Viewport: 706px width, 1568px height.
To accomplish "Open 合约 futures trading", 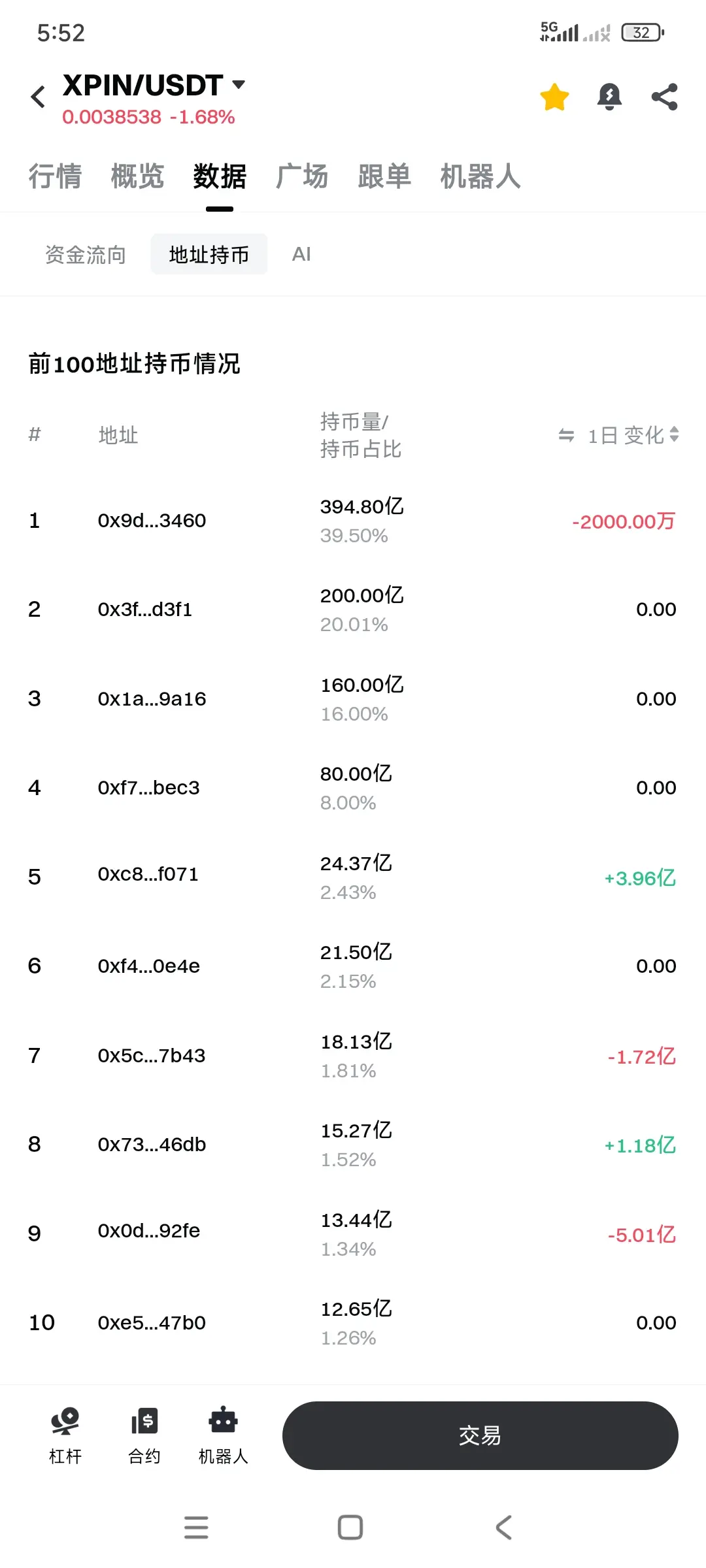I will (144, 1435).
